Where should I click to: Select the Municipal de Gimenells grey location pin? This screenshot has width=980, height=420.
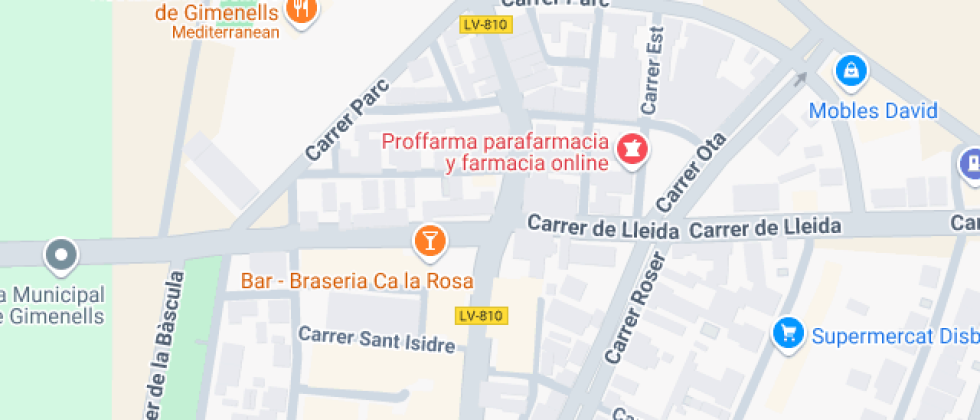point(61,255)
